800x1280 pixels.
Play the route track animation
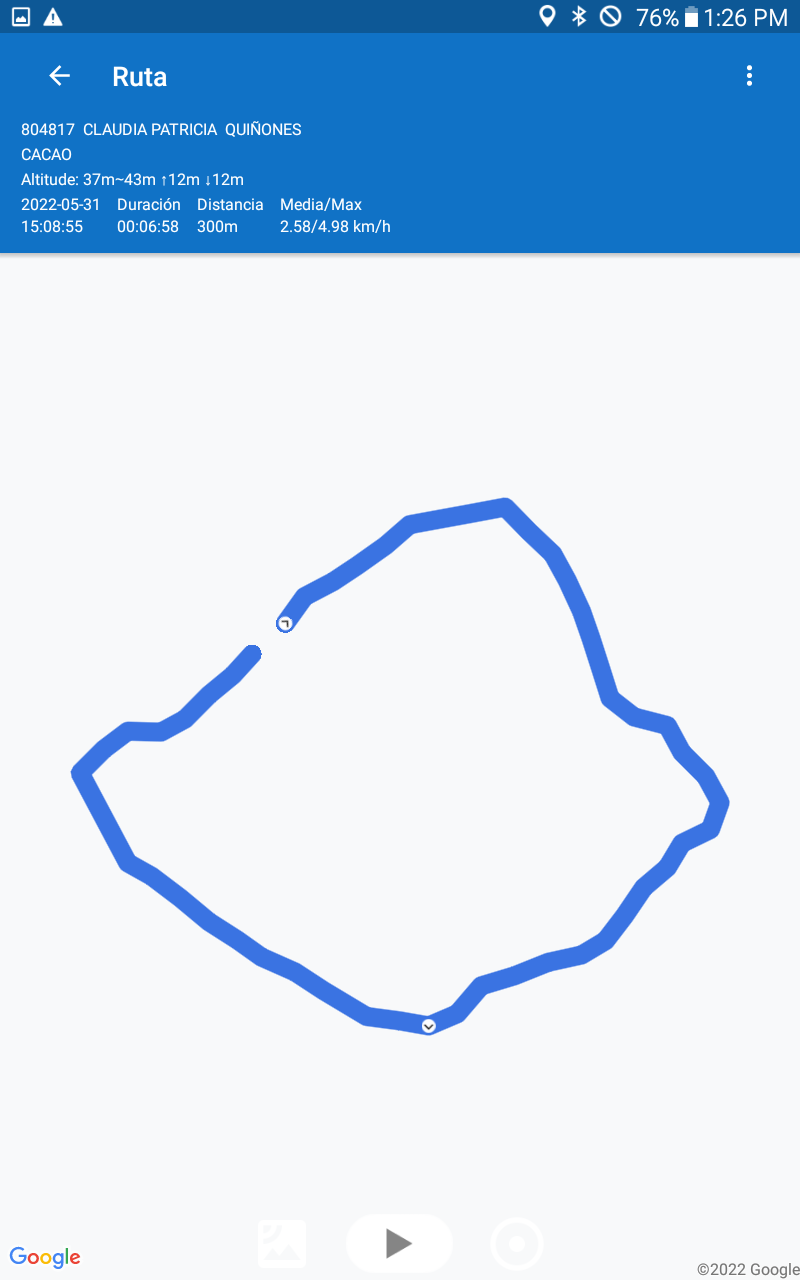click(x=399, y=1243)
